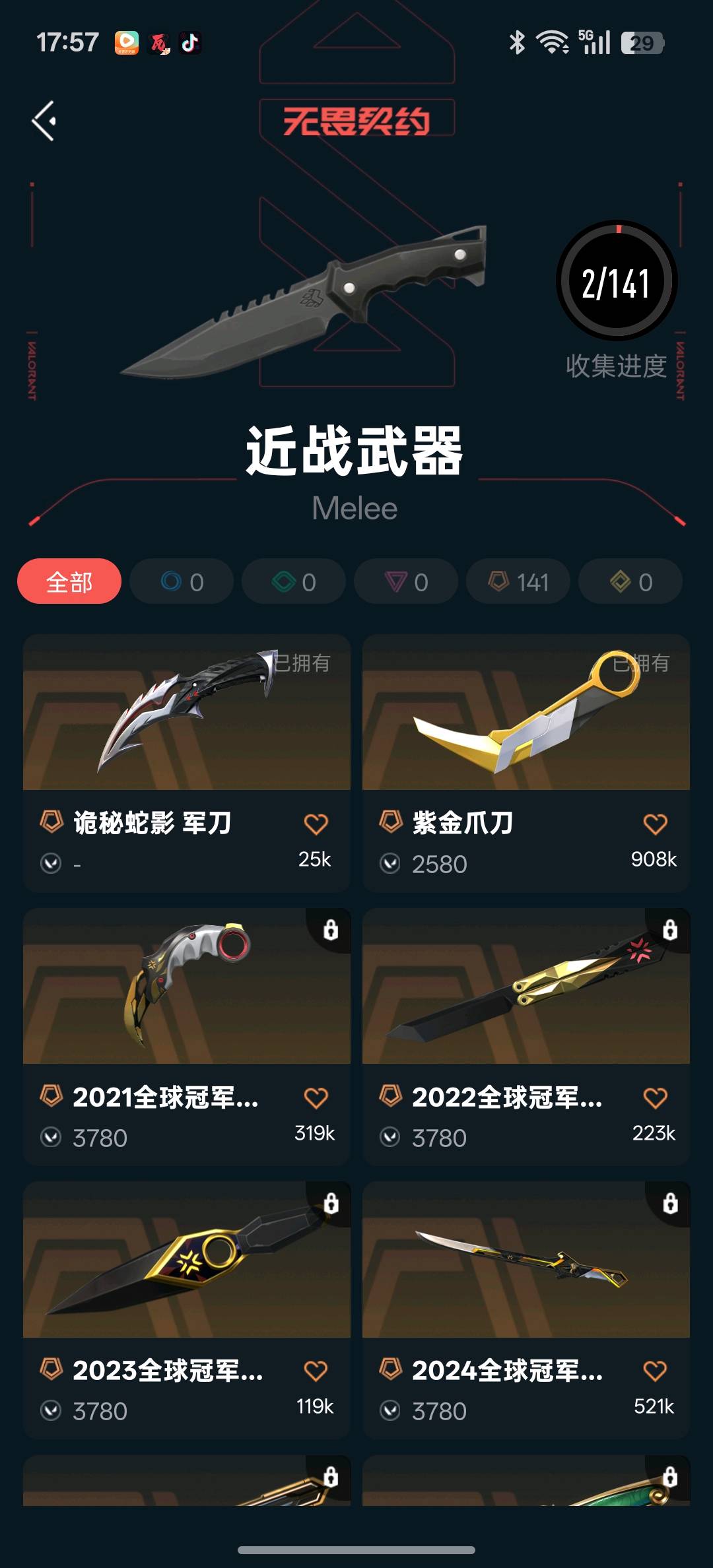Viewport: 713px width, 1568px height.
Task: Select the 全部 filter chip
Action: (69, 581)
